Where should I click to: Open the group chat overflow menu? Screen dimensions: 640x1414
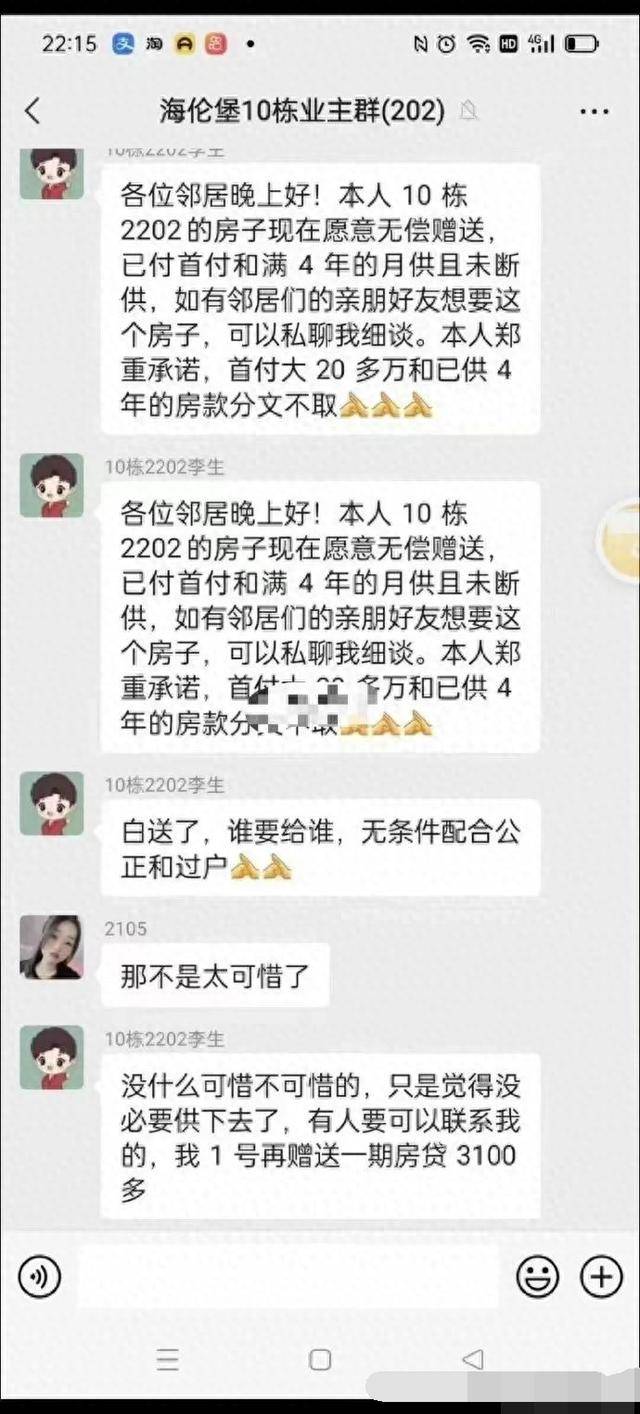click(594, 111)
